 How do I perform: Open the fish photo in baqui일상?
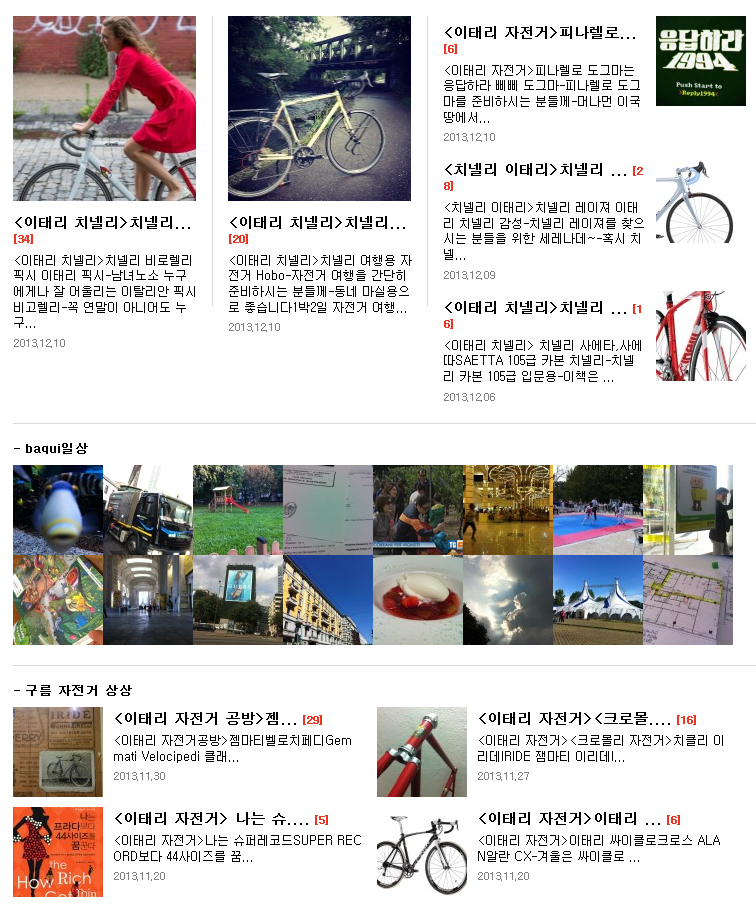click(x=57, y=510)
